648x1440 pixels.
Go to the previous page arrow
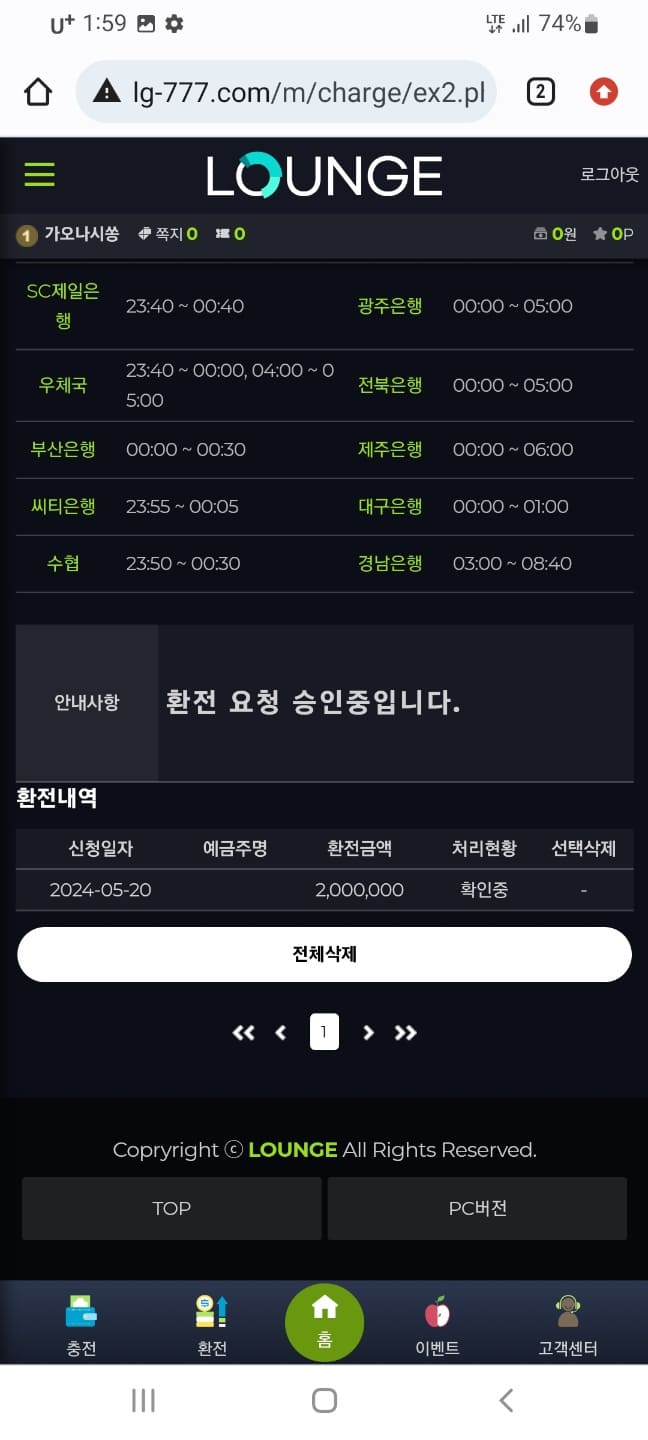281,1033
